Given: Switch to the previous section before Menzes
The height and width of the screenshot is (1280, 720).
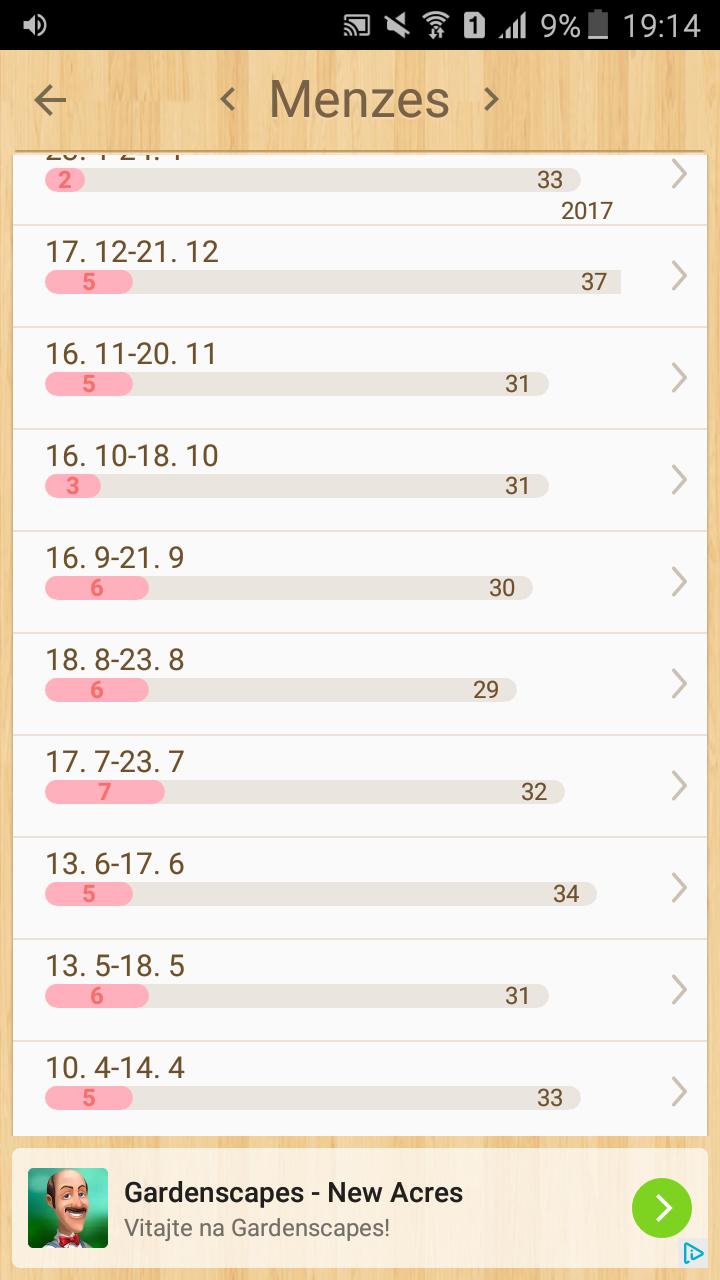Looking at the screenshot, I should pos(228,99).
